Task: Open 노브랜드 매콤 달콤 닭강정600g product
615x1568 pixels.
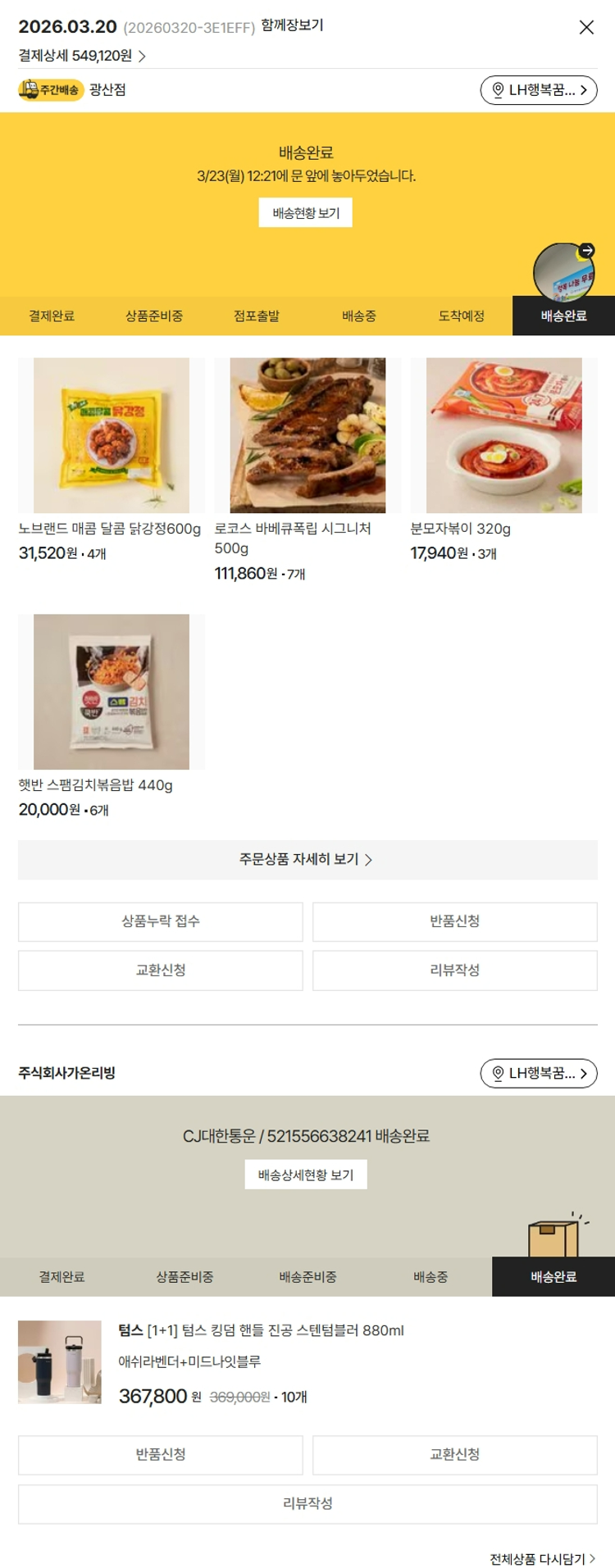Action: tap(111, 435)
